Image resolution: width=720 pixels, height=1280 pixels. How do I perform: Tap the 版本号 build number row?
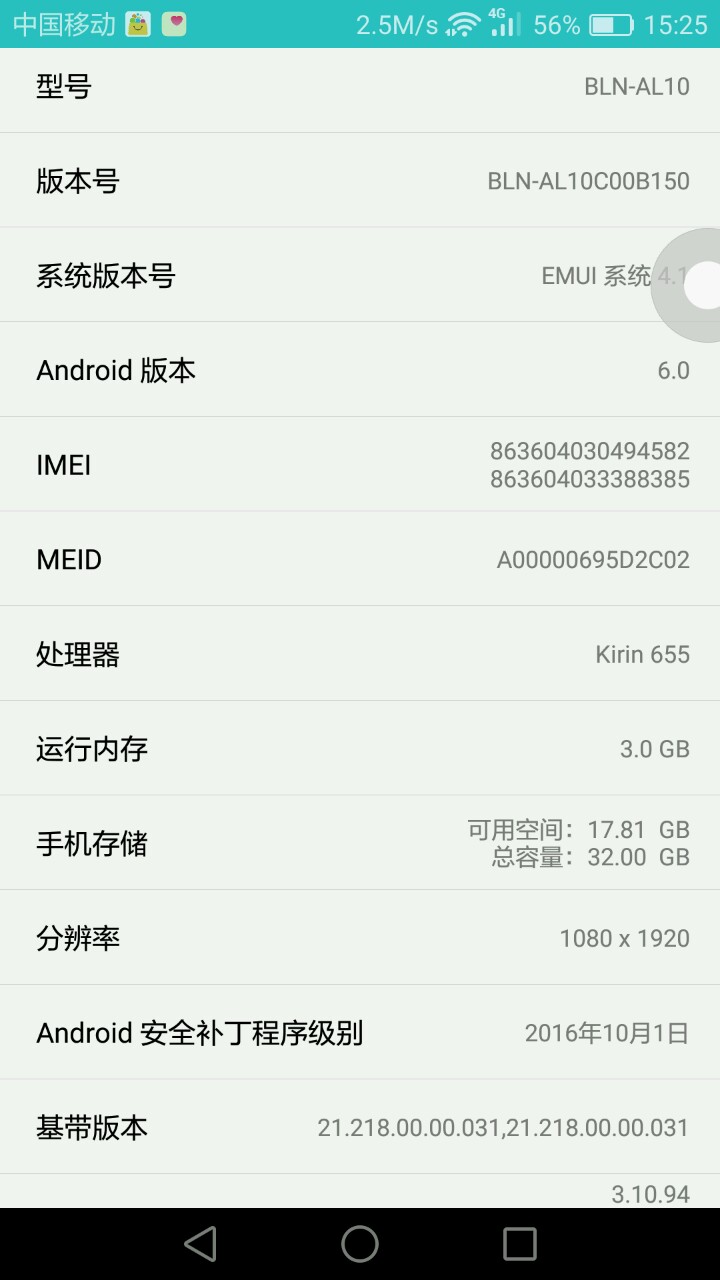click(x=360, y=181)
